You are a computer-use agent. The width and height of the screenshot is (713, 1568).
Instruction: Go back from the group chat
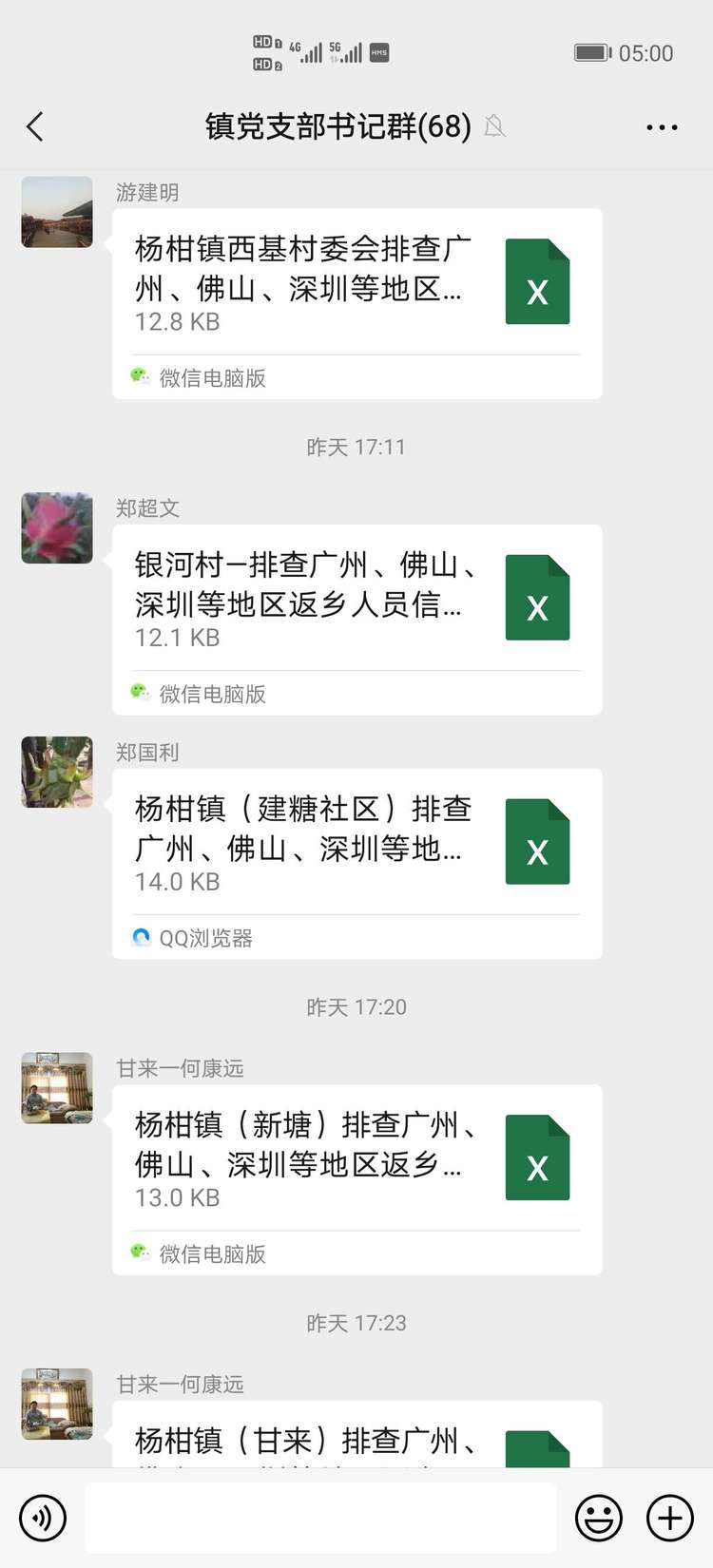point(35,126)
